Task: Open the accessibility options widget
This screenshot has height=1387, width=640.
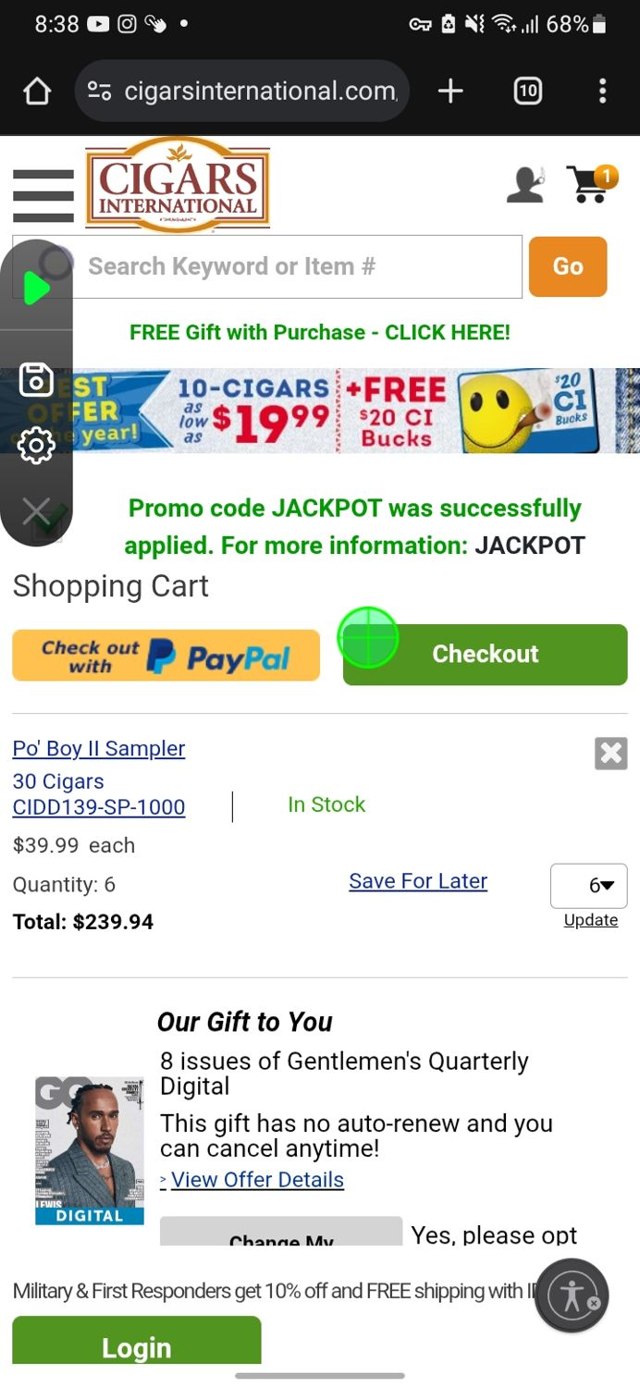Action: click(x=571, y=1295)
